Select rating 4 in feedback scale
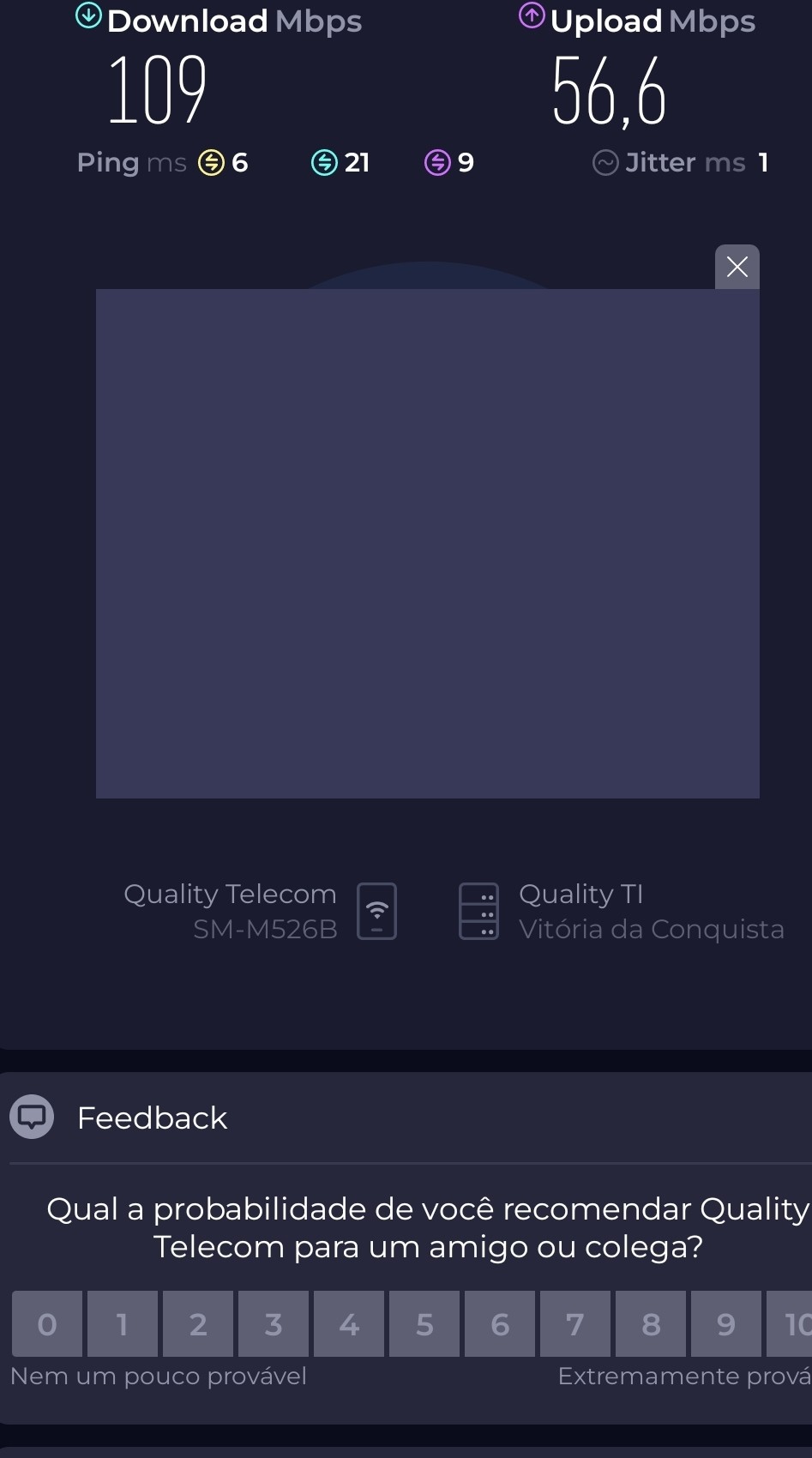 (349, 1323)
